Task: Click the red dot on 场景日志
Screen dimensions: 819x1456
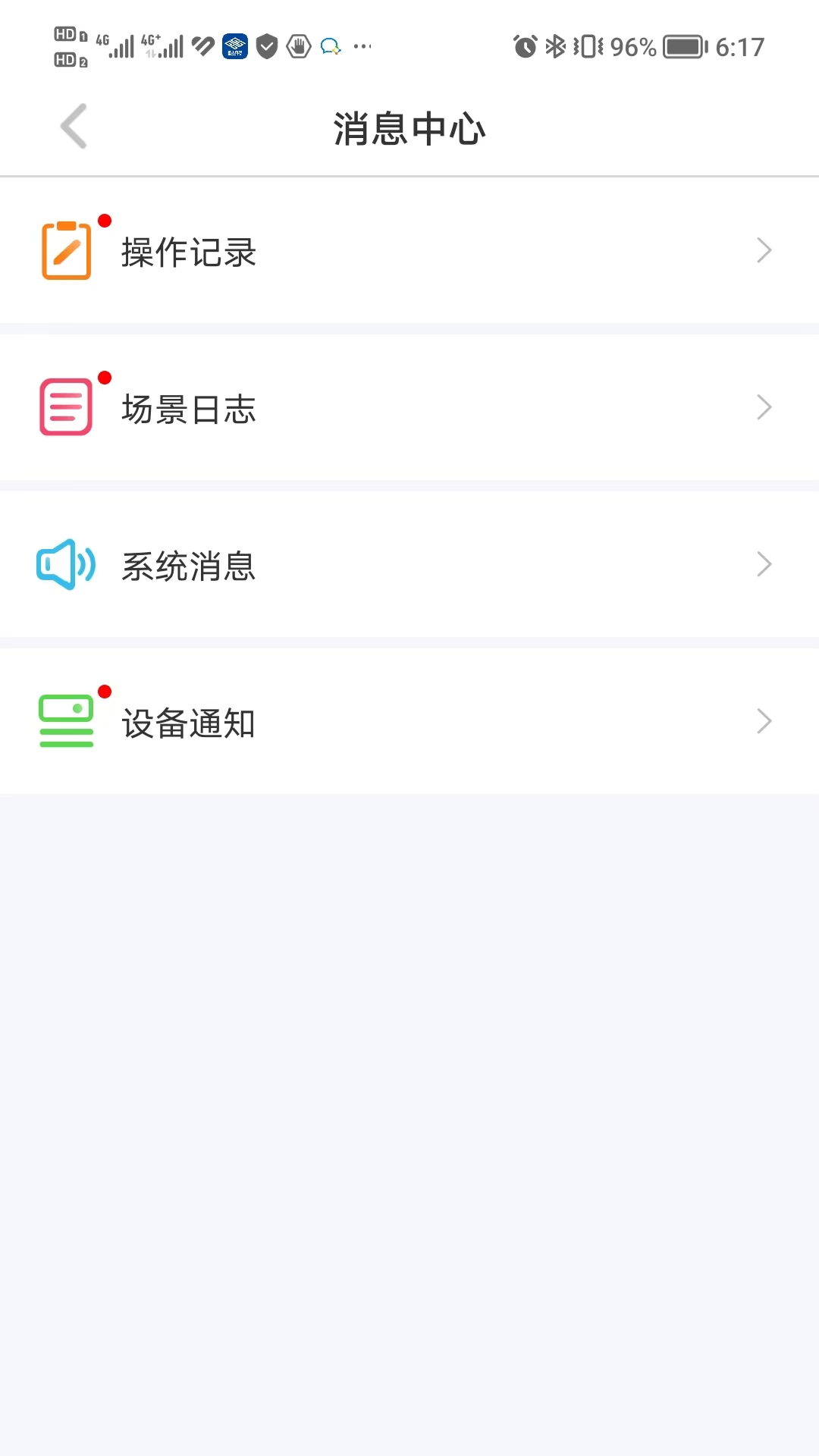Action: tap(106, 378)
